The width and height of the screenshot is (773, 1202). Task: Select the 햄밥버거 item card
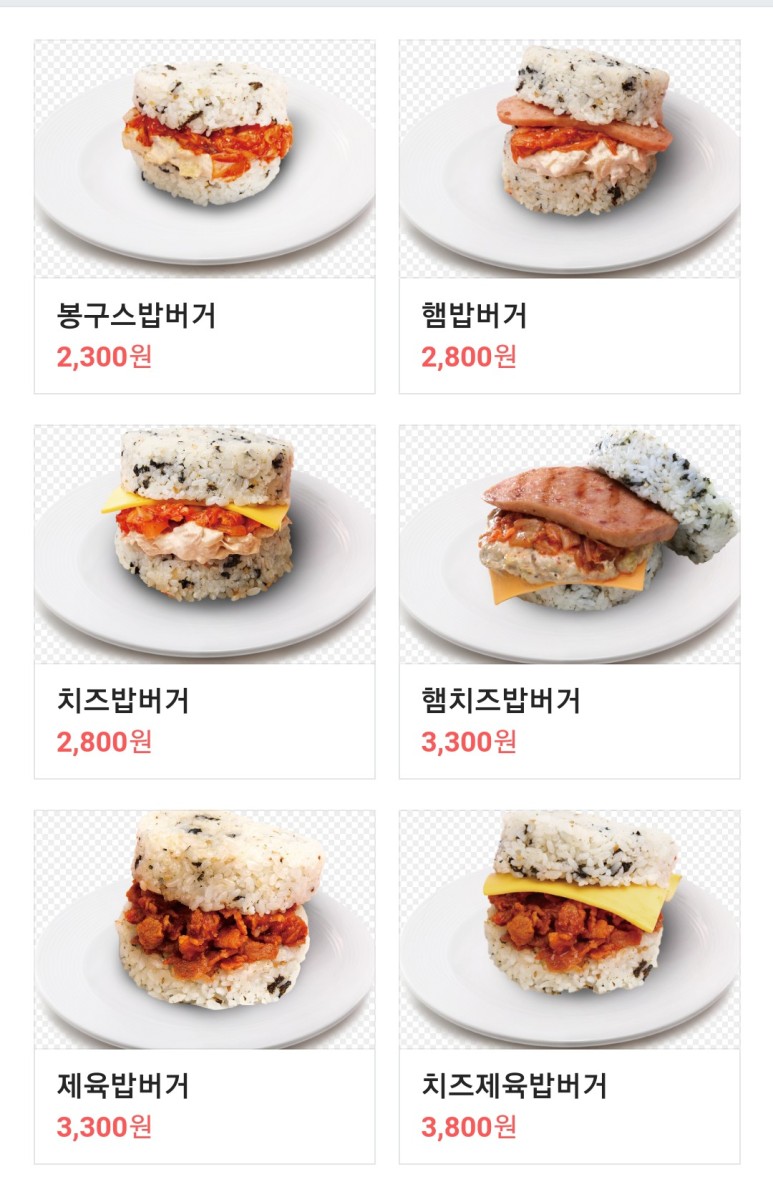(x=569, y=217)
